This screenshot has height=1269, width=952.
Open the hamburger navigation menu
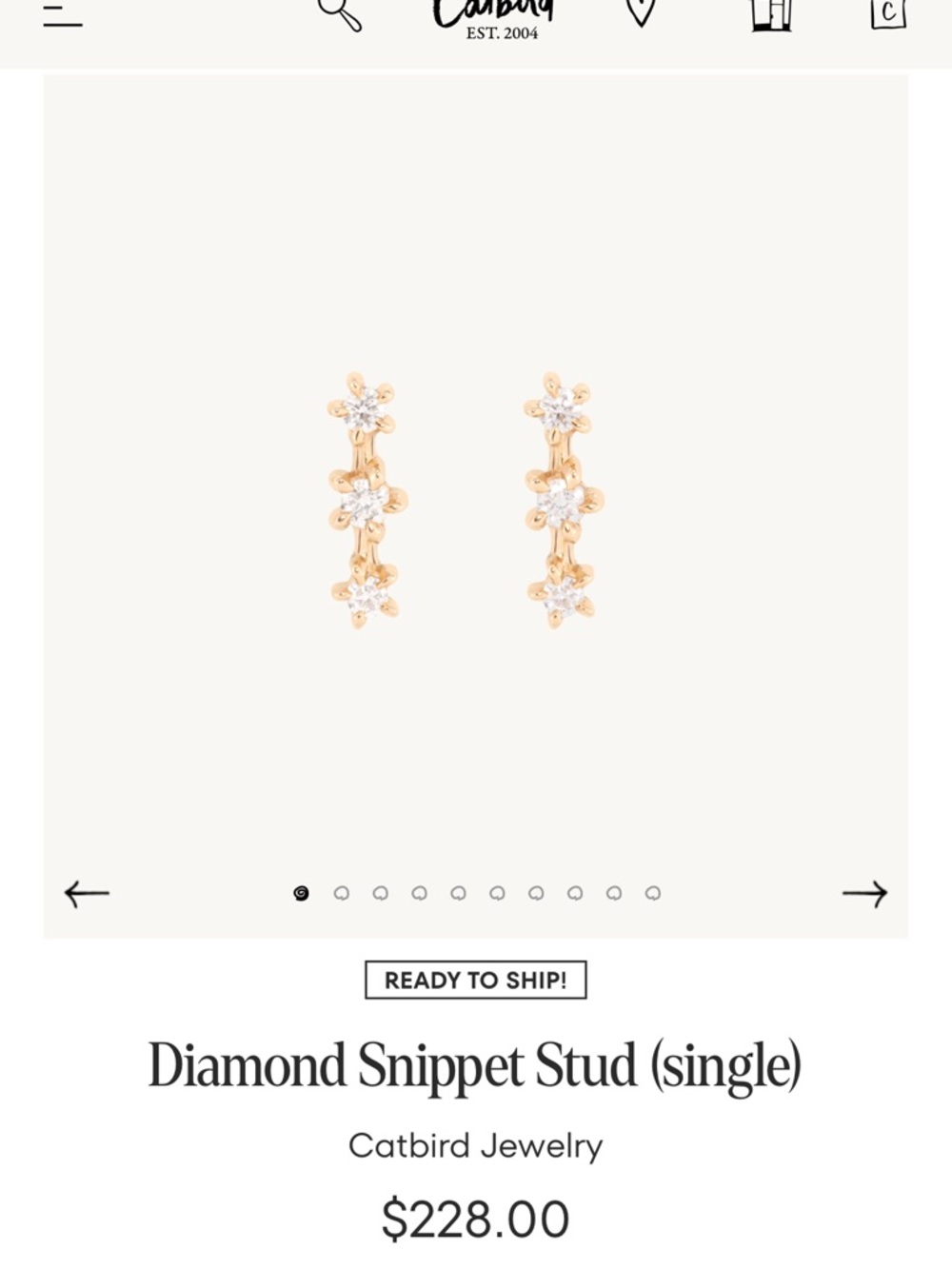click(63, 14)
